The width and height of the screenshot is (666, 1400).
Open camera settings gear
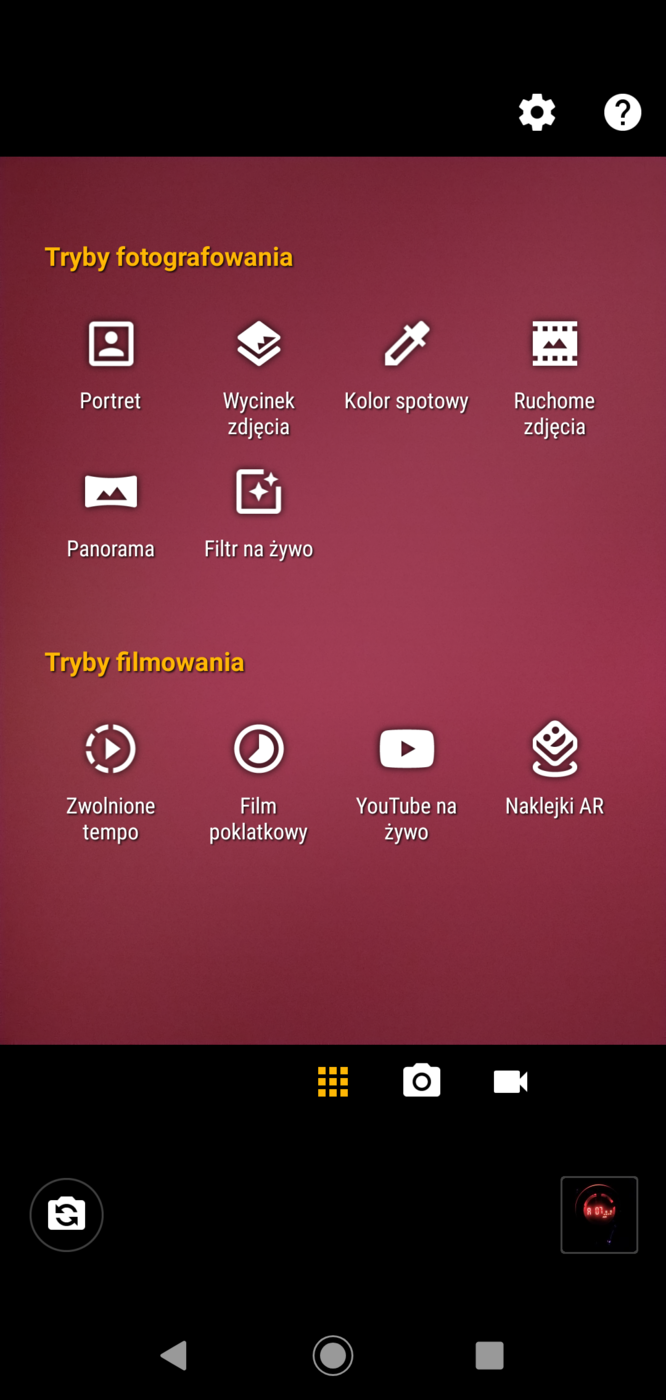click(537, 112)
